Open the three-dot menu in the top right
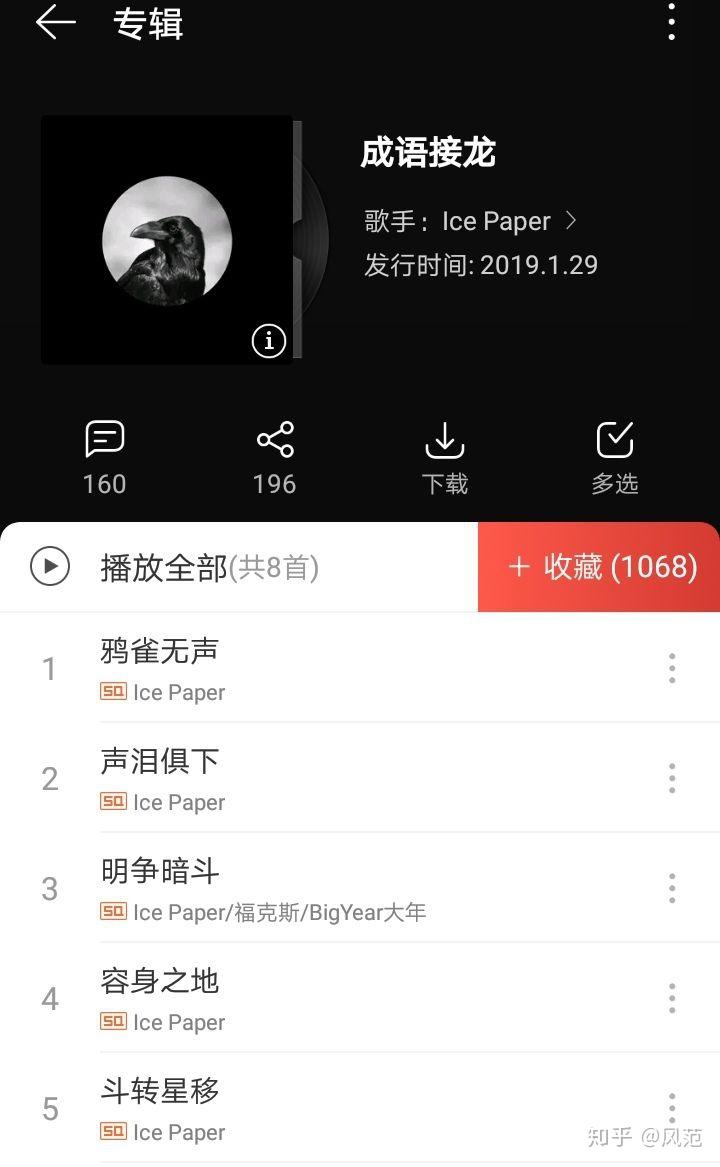The width and height of the screenshot is (720, 1167). click(671, 24)
